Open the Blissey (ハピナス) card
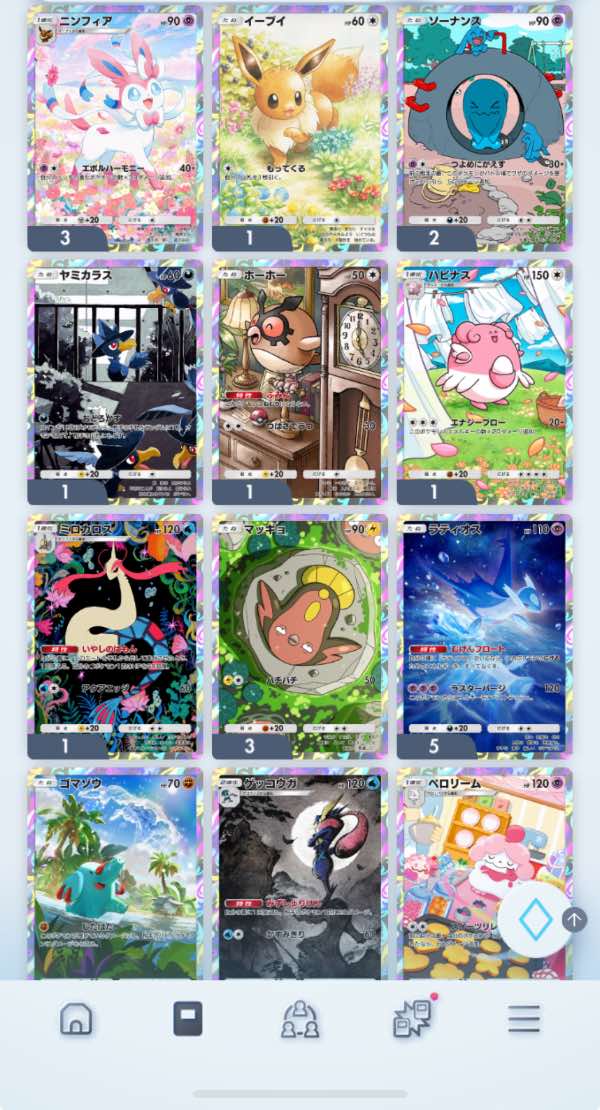This screenshot has height=1110, width=600. [x=484, y=380]
